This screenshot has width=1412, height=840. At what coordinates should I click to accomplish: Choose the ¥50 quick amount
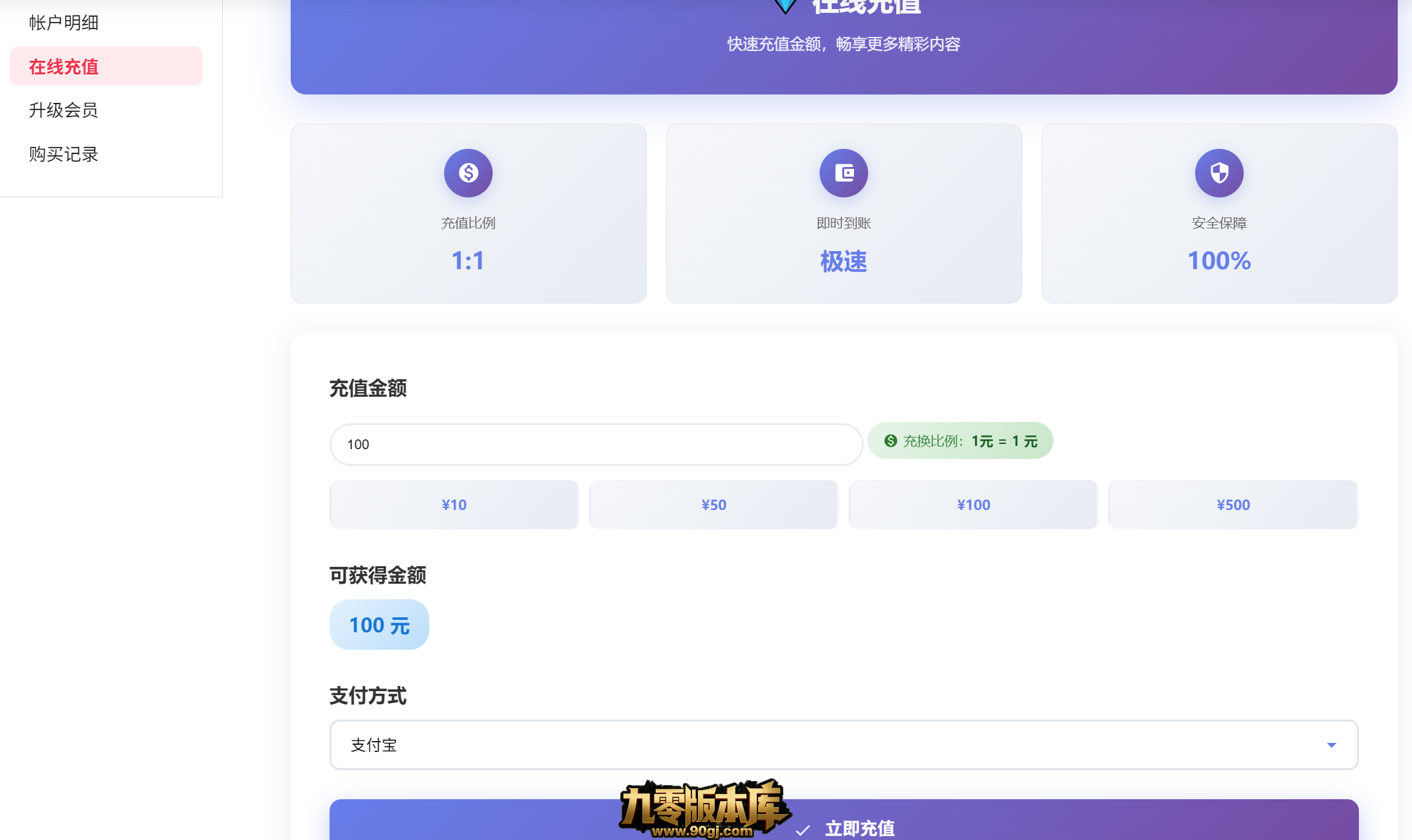713,505
